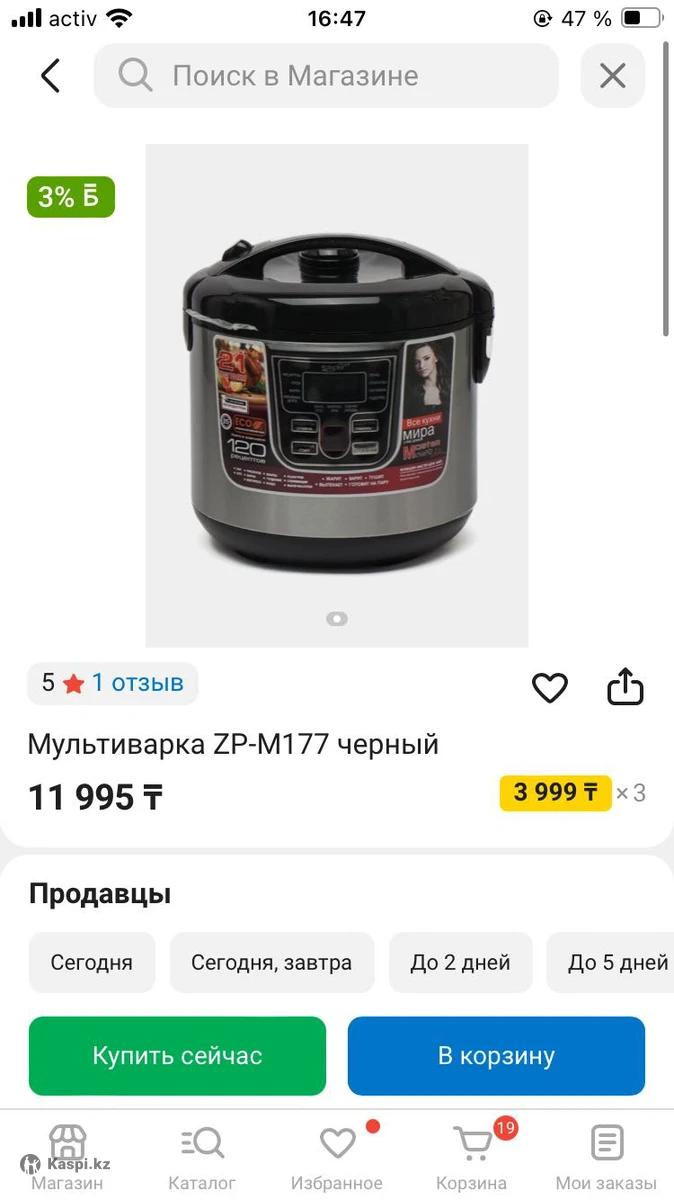
Task: Tap the search field Поиск в Магазине
Action: click(x=326, y=76)
